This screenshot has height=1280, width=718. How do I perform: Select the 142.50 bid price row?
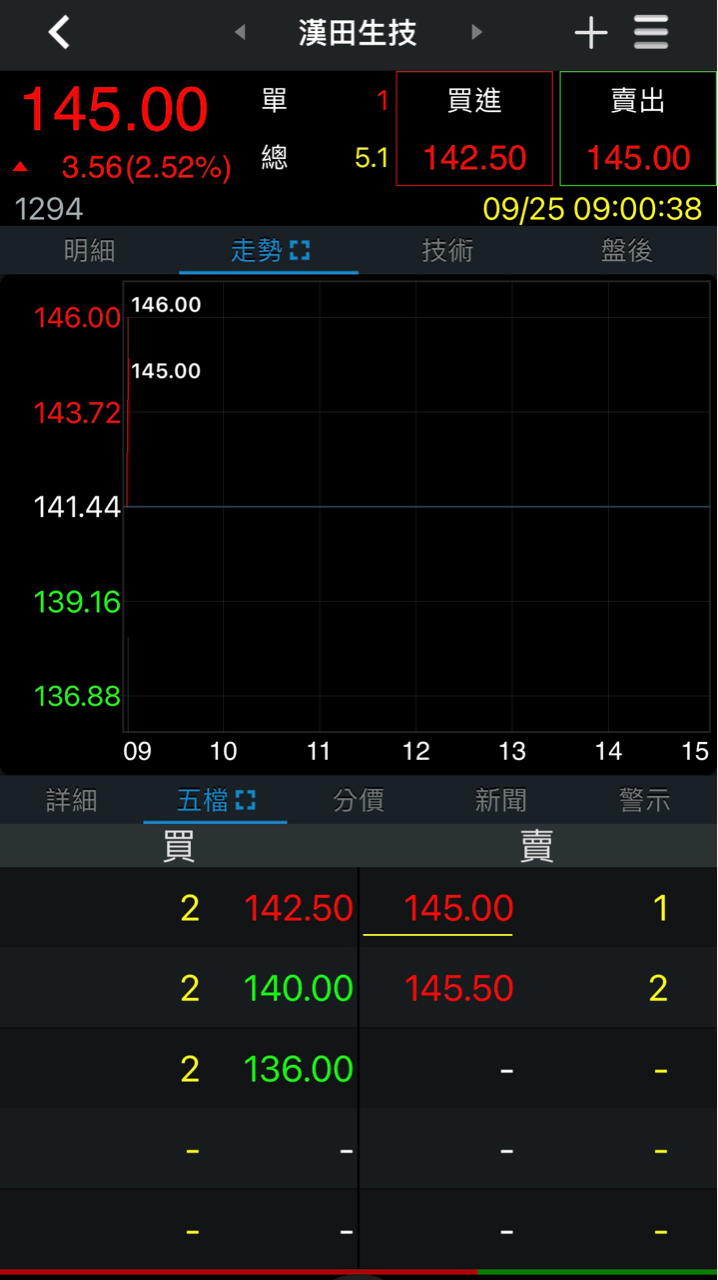(x=298, y=908)
